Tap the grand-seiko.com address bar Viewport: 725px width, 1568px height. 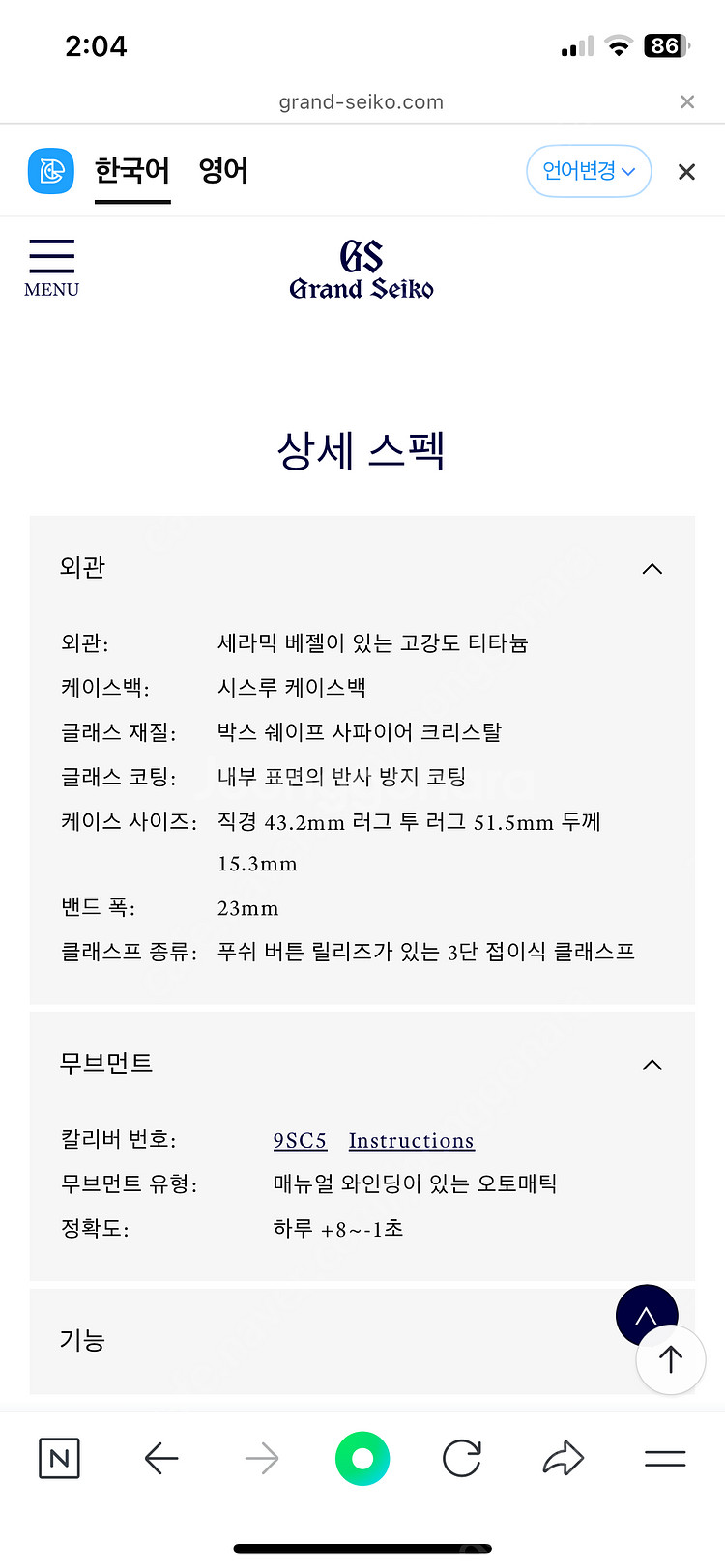tap(362, 101)
